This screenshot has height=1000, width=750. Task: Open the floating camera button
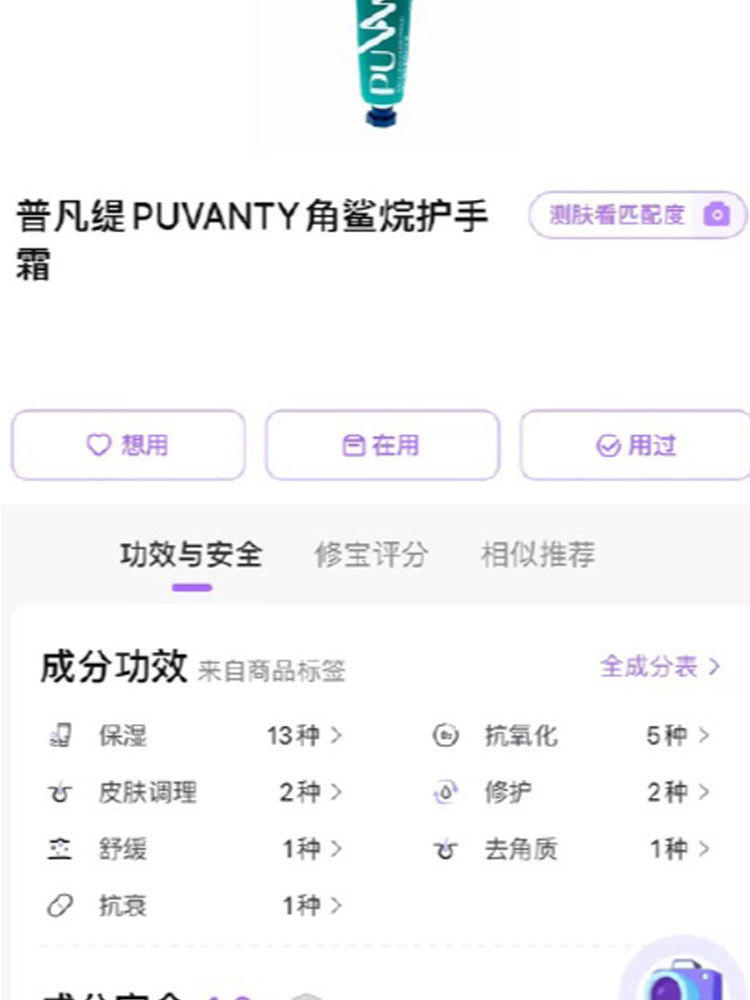pyautogui.click(x=682, y=975)
